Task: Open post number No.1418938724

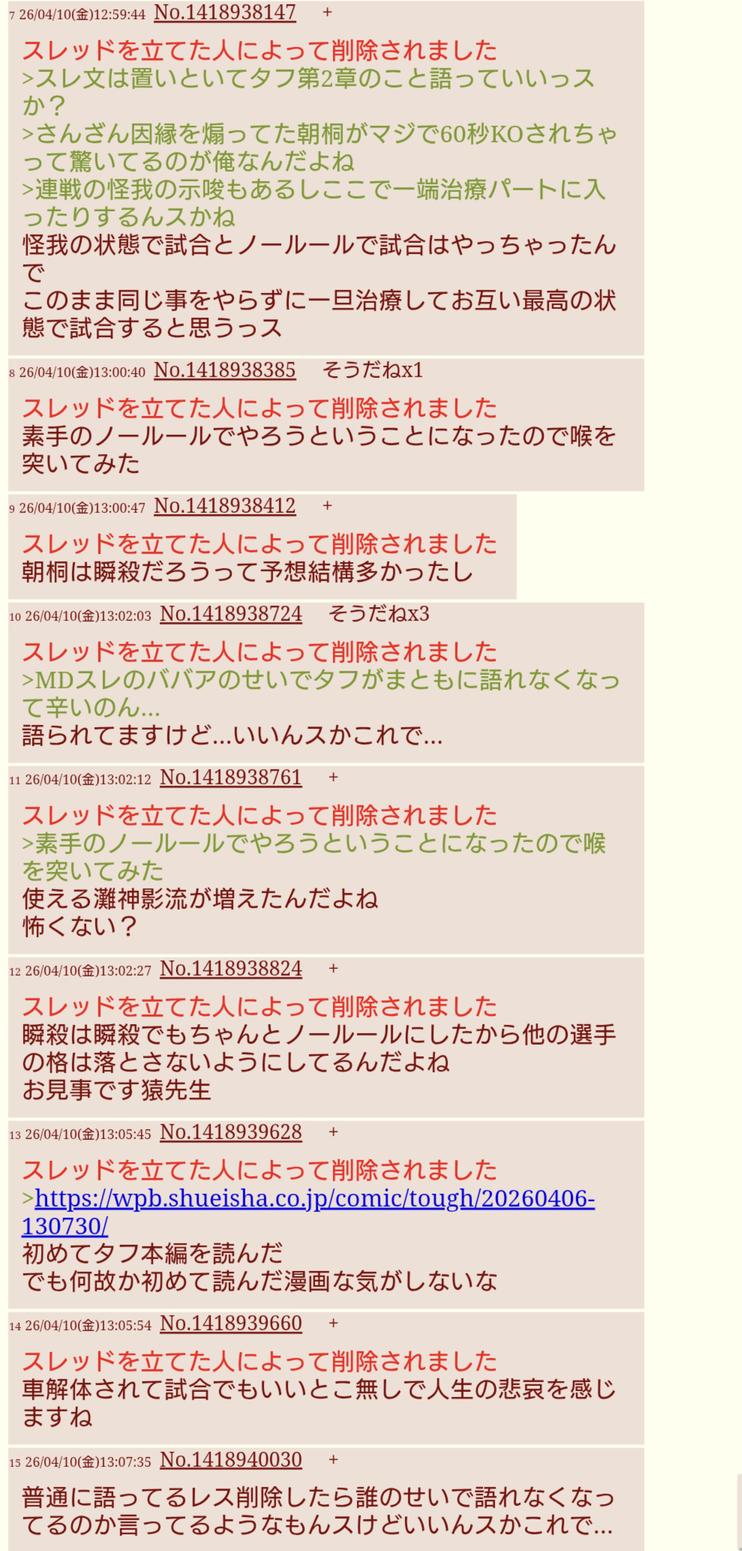Action: click(230, 614)
